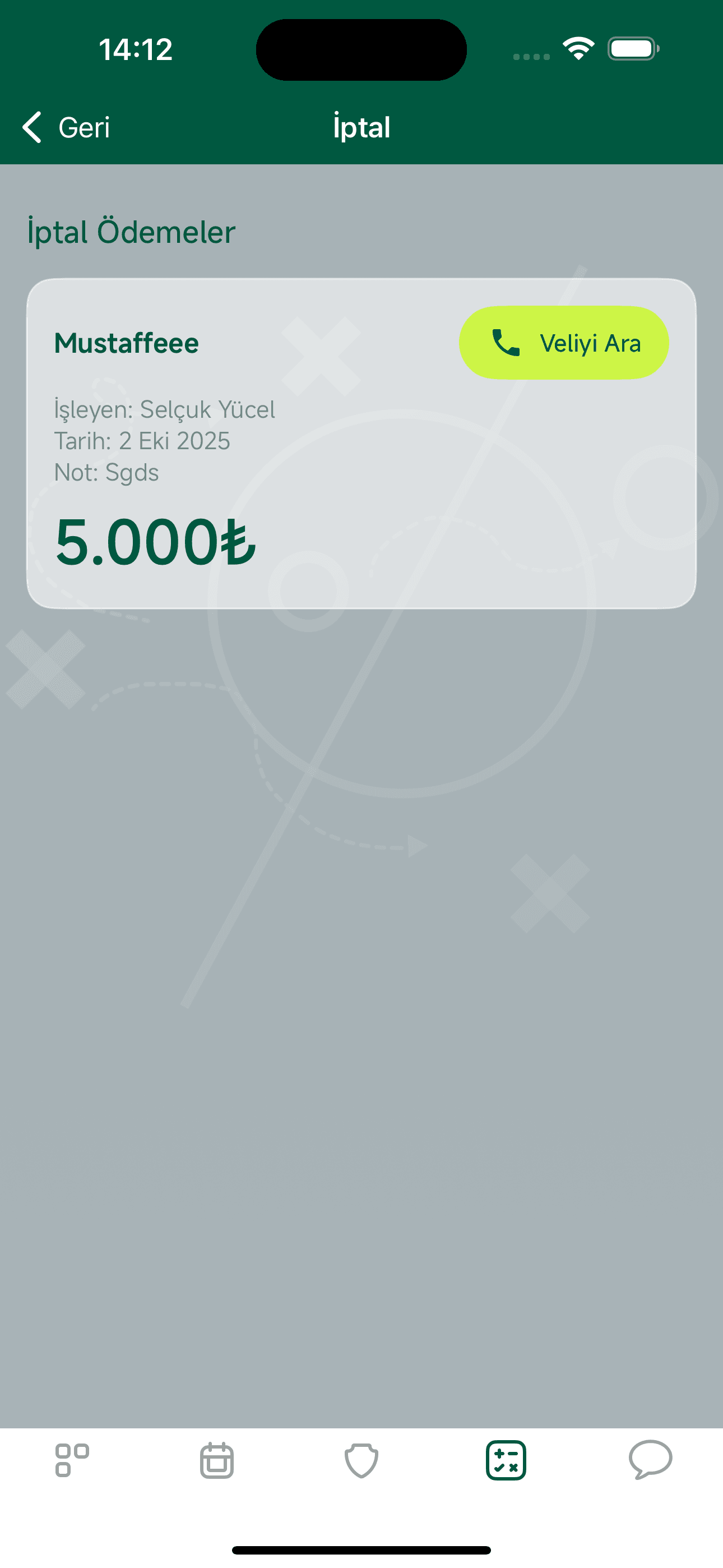Go back with the Geri button
Image resolution: width=723 pixels, height=1568 pixels.
[x=66, y=127]
